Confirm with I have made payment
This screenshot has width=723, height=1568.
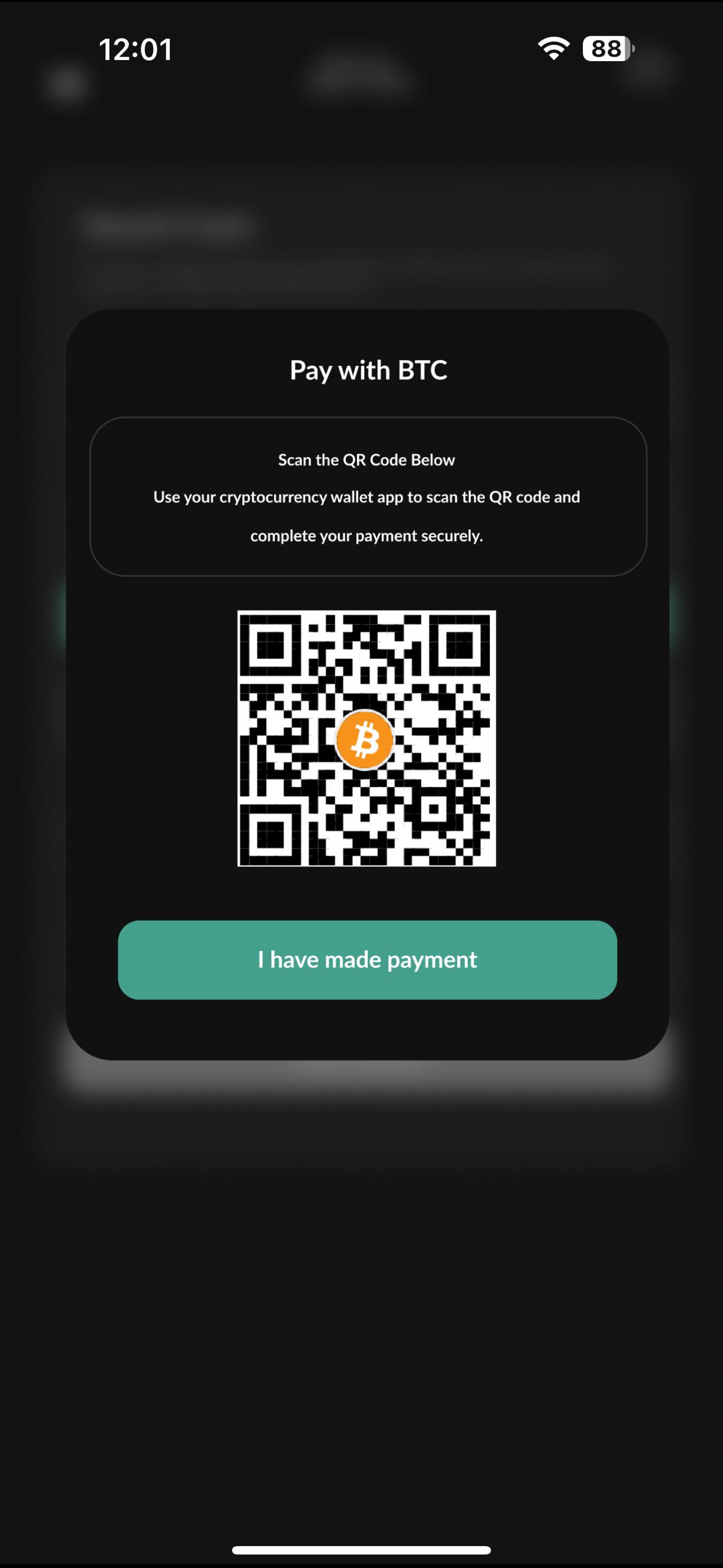pyautogui.click(x=367, y=960)
